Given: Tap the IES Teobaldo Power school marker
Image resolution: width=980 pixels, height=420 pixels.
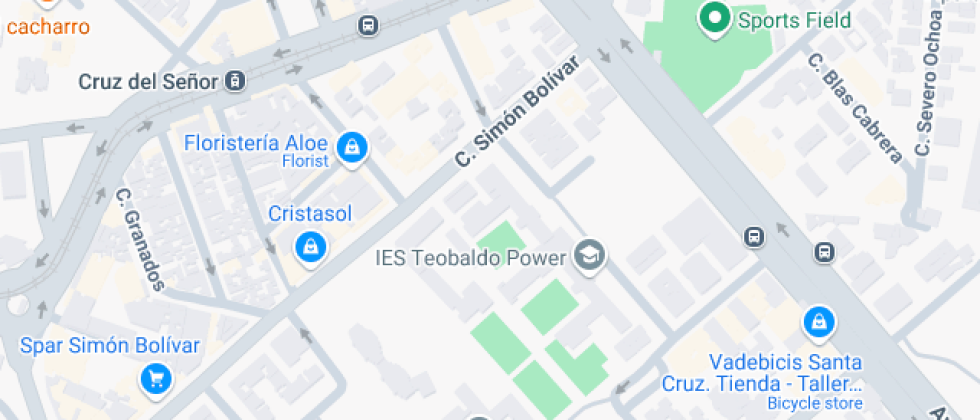Looking at the screenshot, I should pos(590,257).
